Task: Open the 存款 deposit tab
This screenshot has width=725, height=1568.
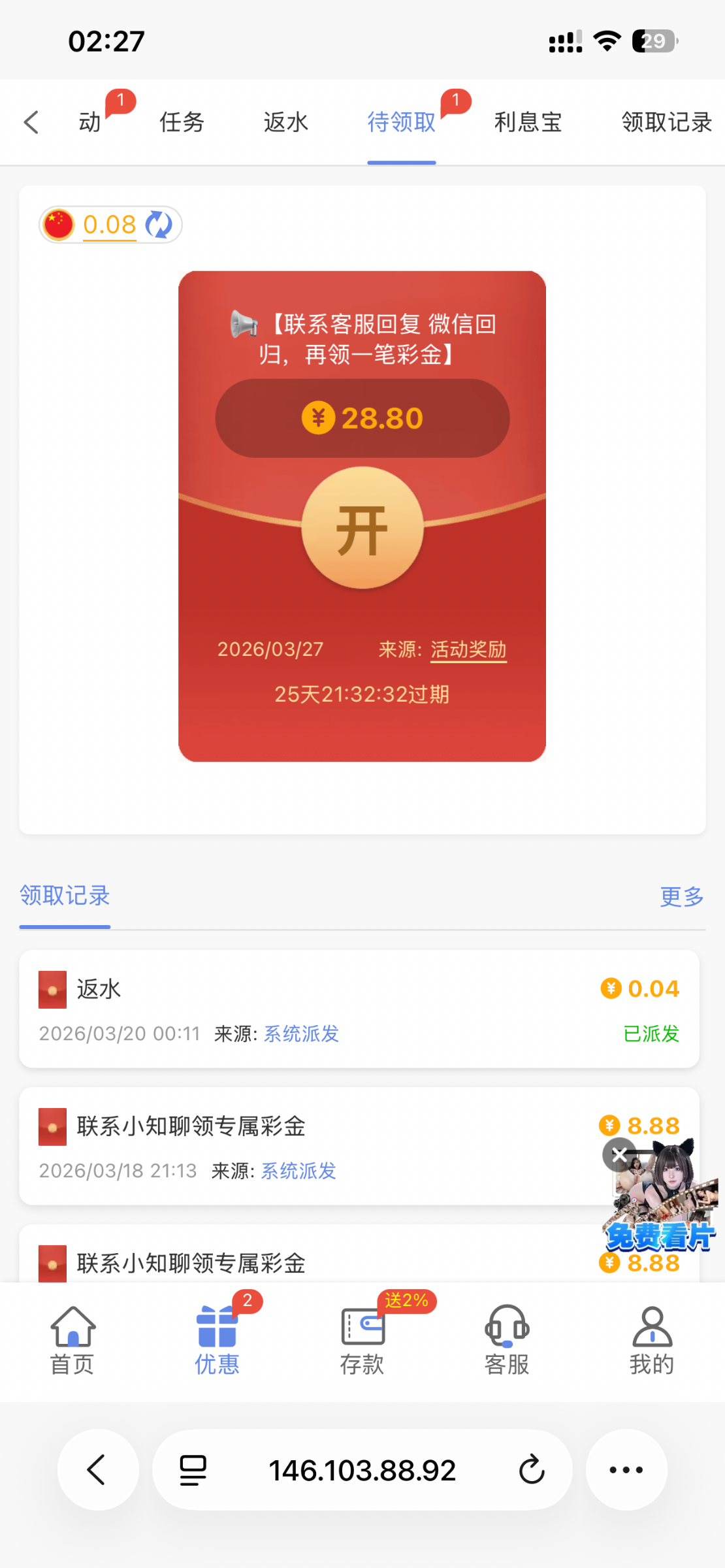Action: (362, 1341)
